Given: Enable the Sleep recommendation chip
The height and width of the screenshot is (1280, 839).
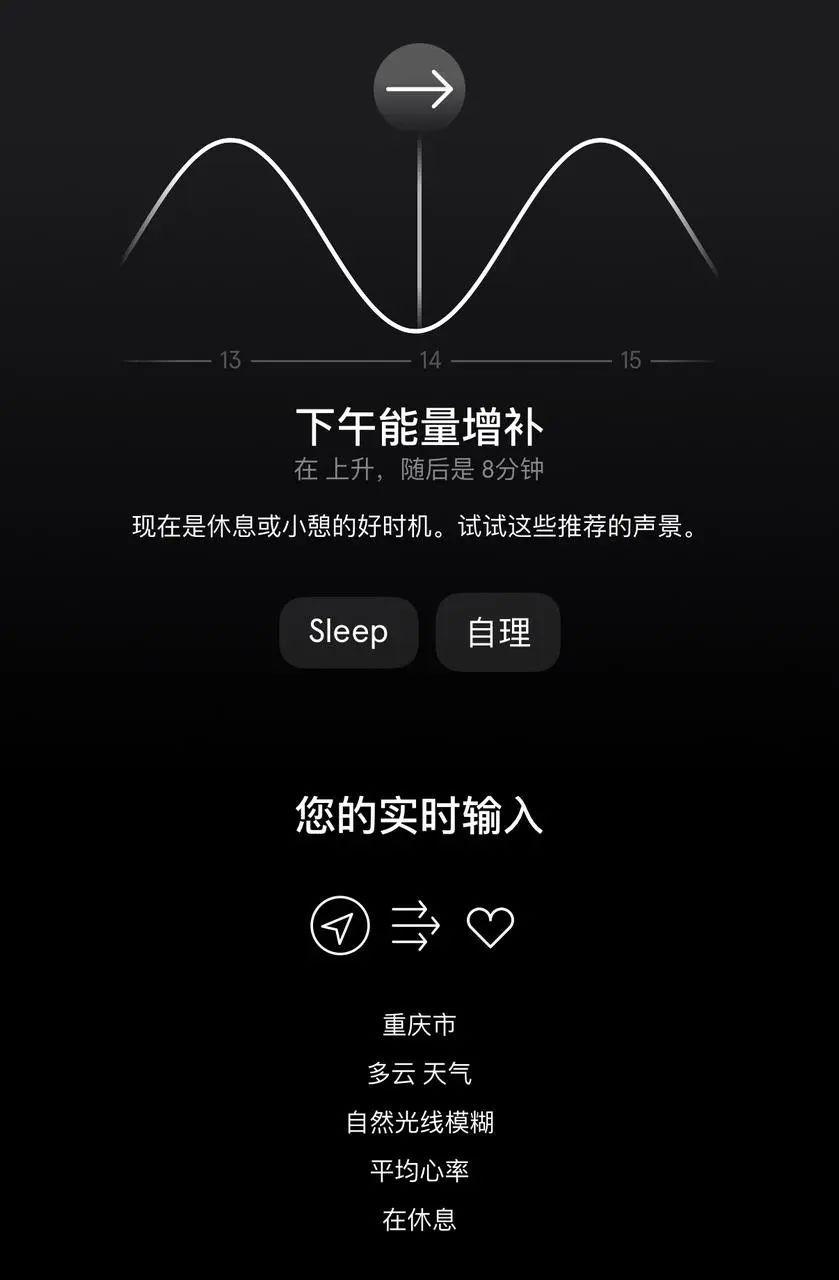Looking at the screenshot, I should click(x=348, y=632).
